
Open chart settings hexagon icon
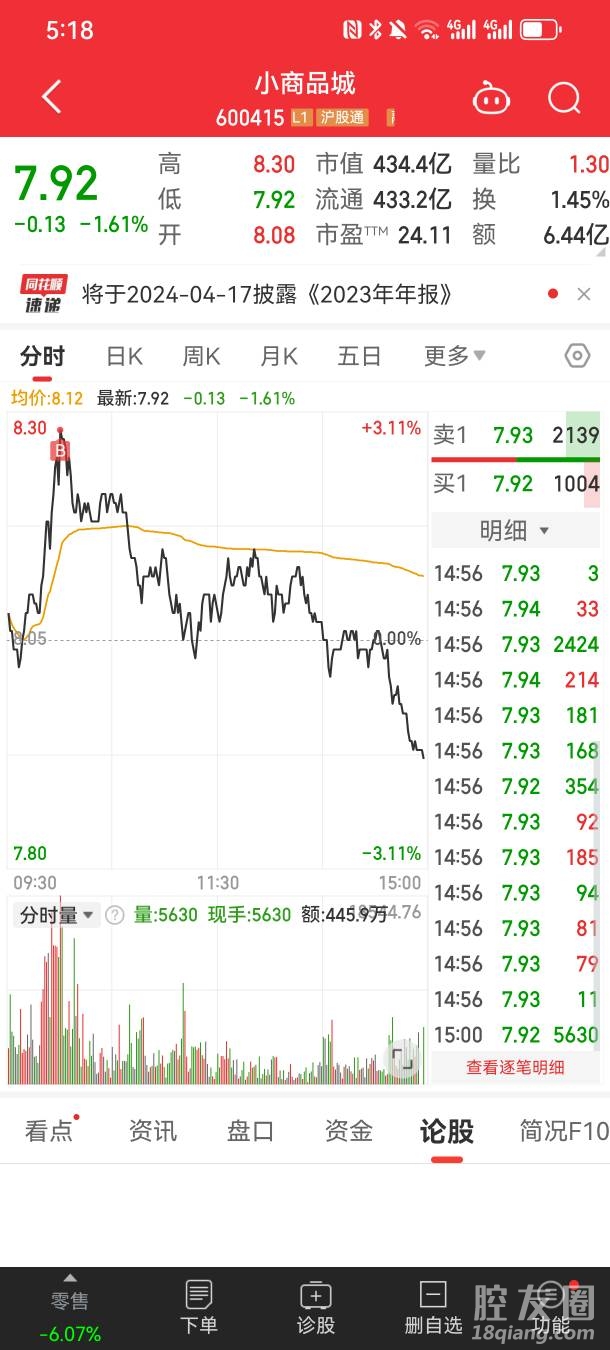pos(578,356)
